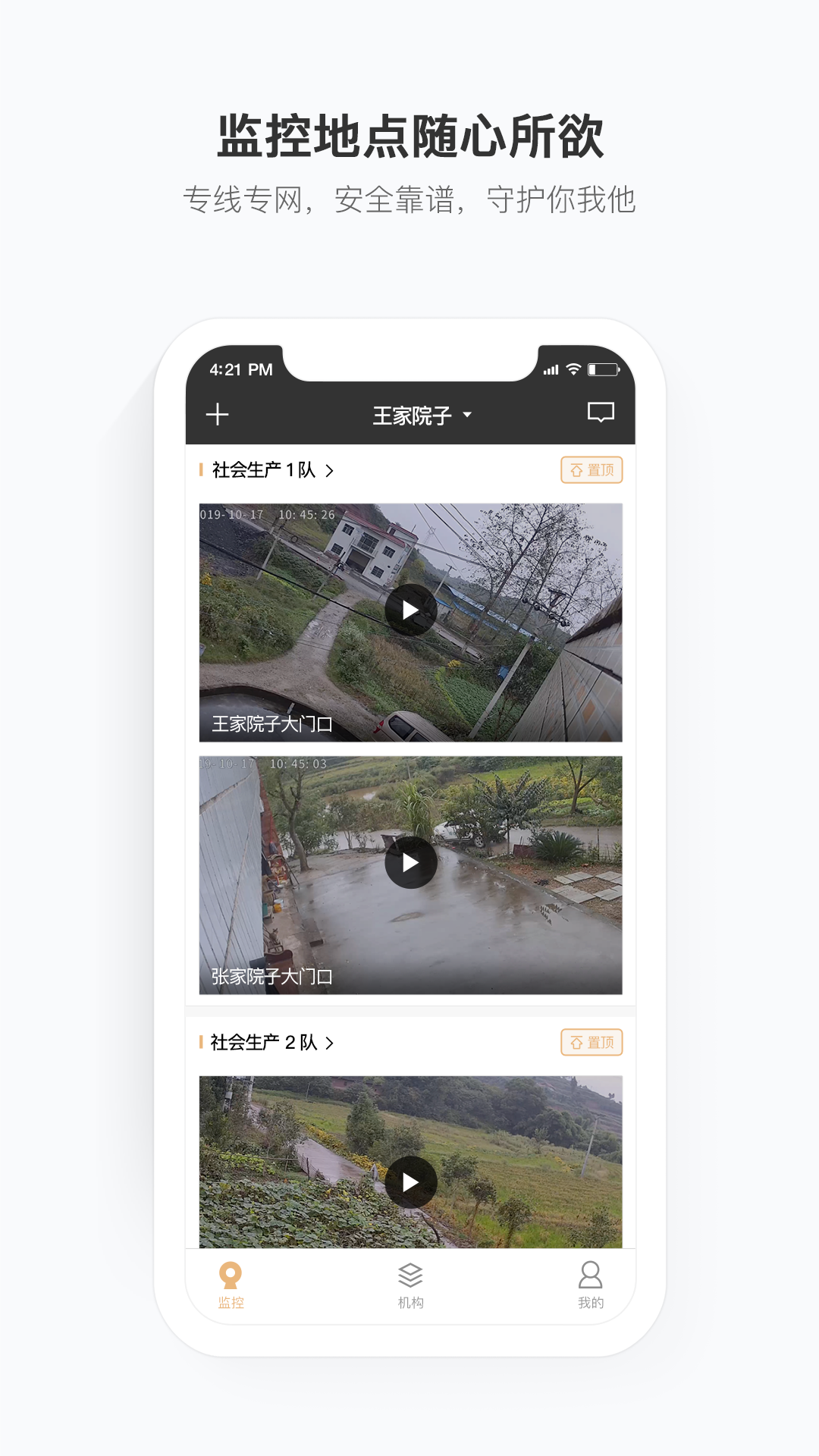This screenshot has height=1456, width=819.
Task: Tap the + icon to add a camera
Action: 218,414
